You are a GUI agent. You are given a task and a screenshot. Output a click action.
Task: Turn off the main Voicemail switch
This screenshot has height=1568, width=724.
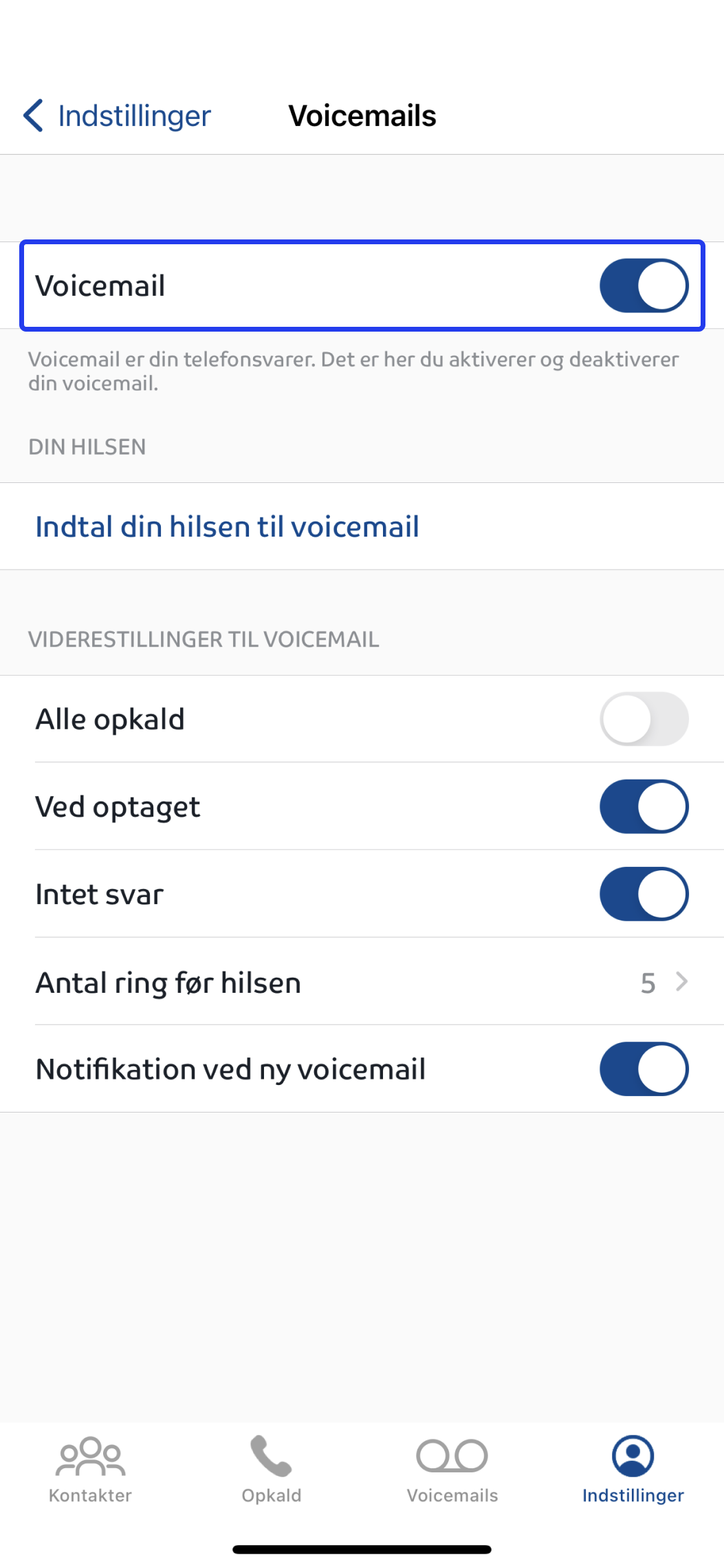pos(644,286)
